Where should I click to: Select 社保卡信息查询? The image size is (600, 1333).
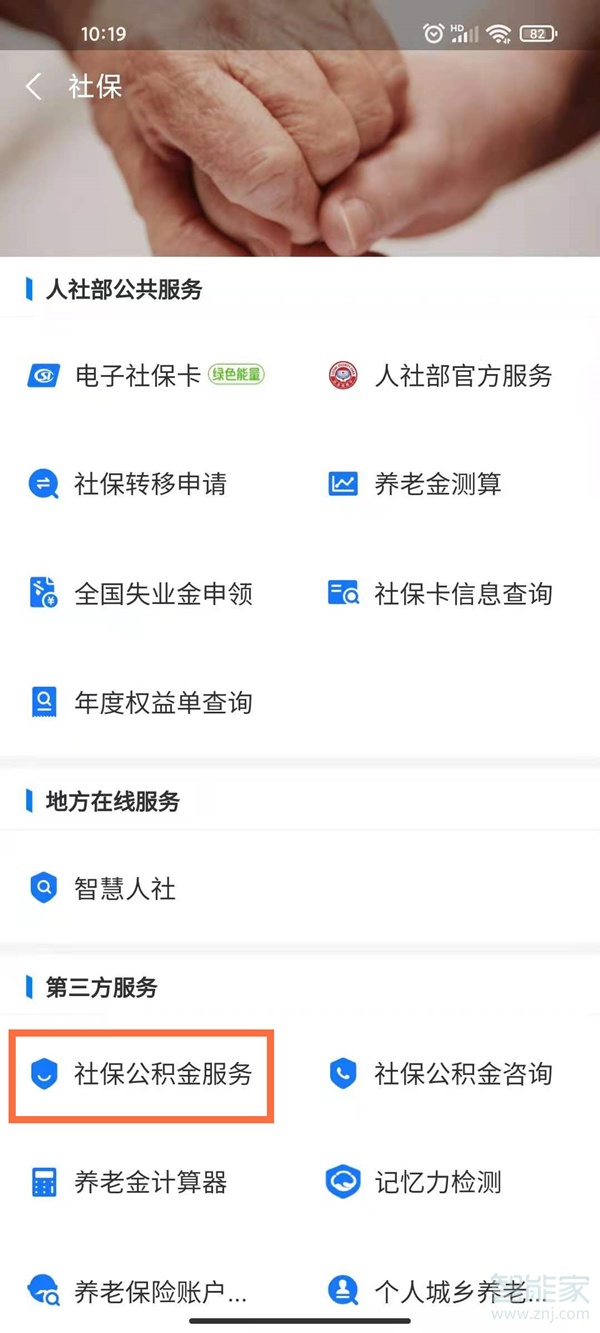[x=441, y=594]
